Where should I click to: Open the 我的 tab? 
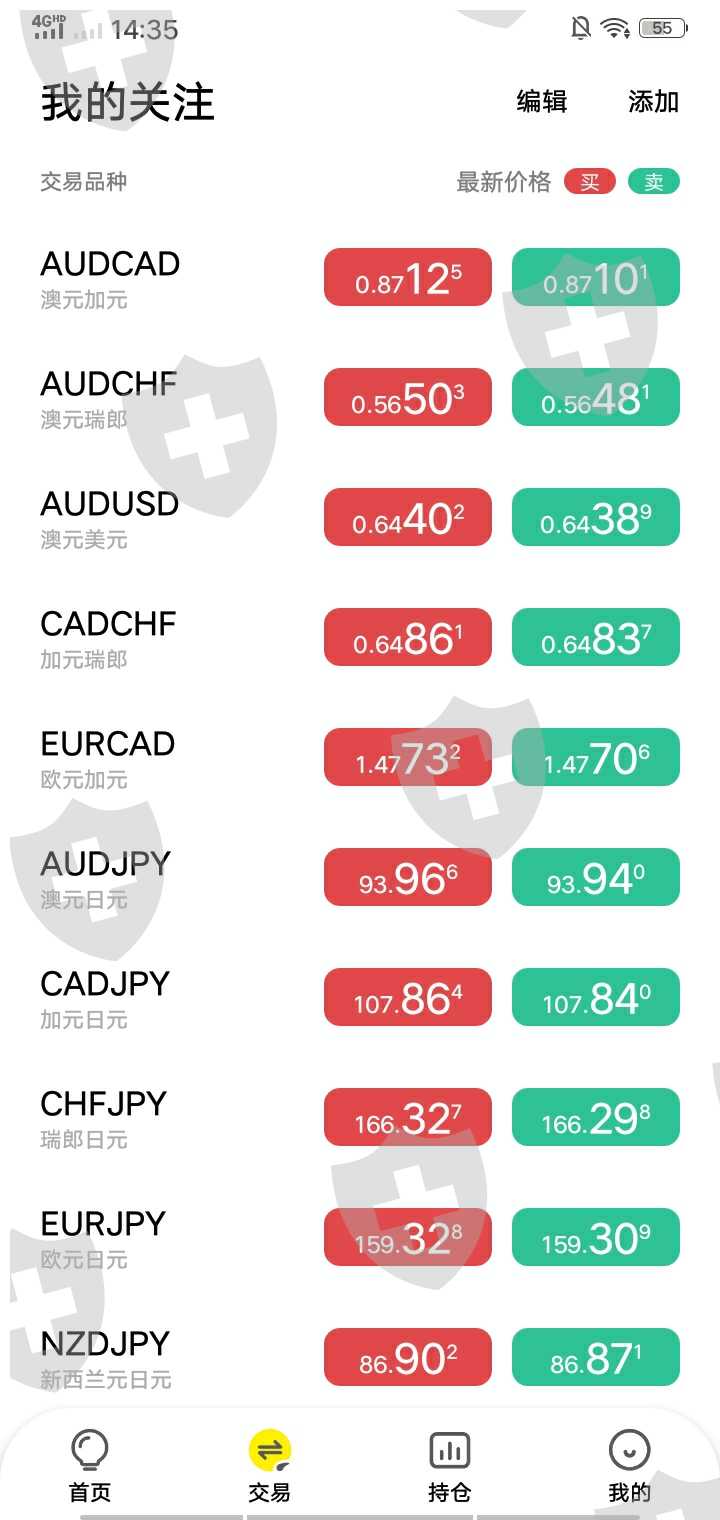630,1466
